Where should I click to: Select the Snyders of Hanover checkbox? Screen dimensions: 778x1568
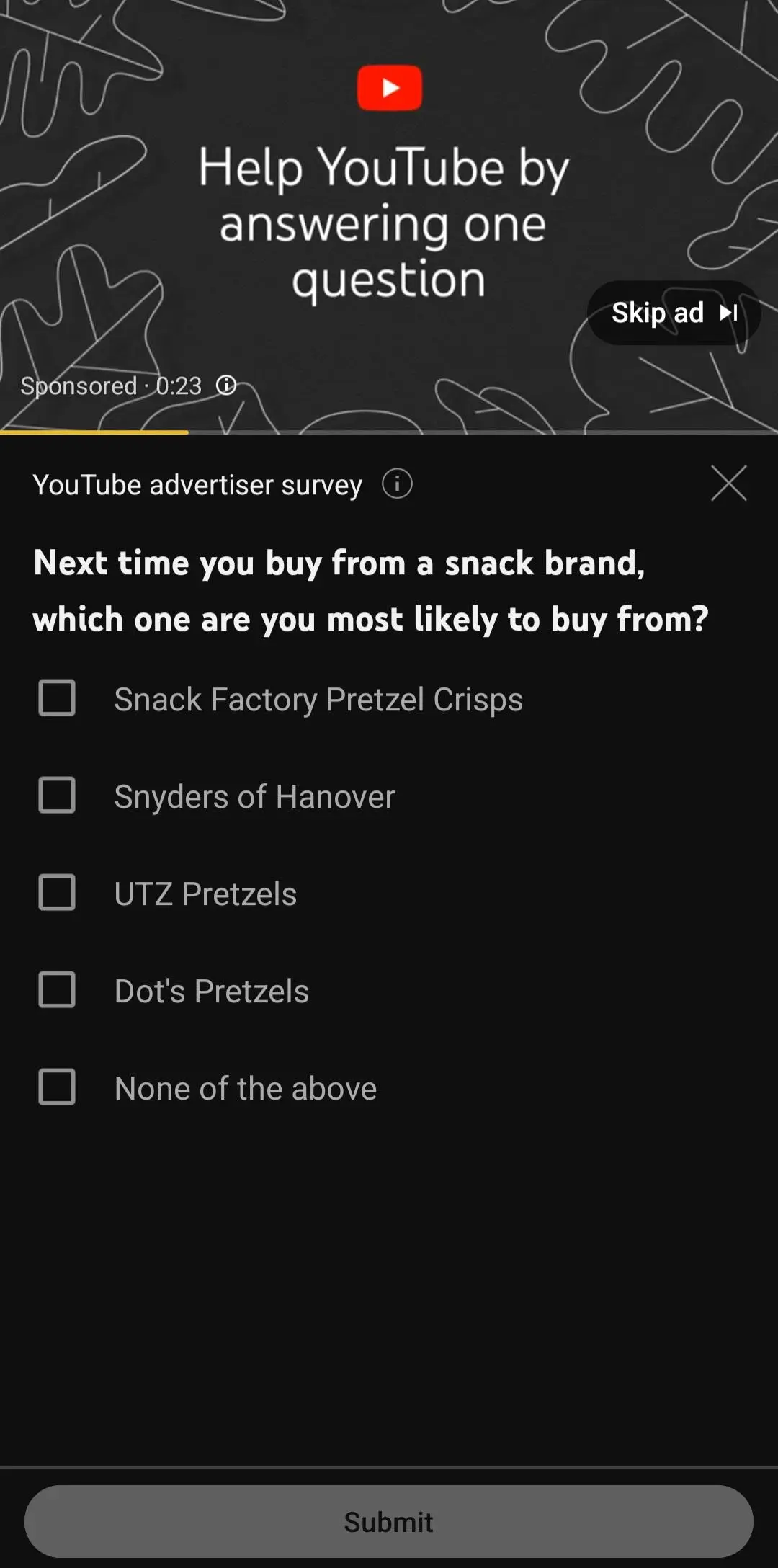[58, 796]
